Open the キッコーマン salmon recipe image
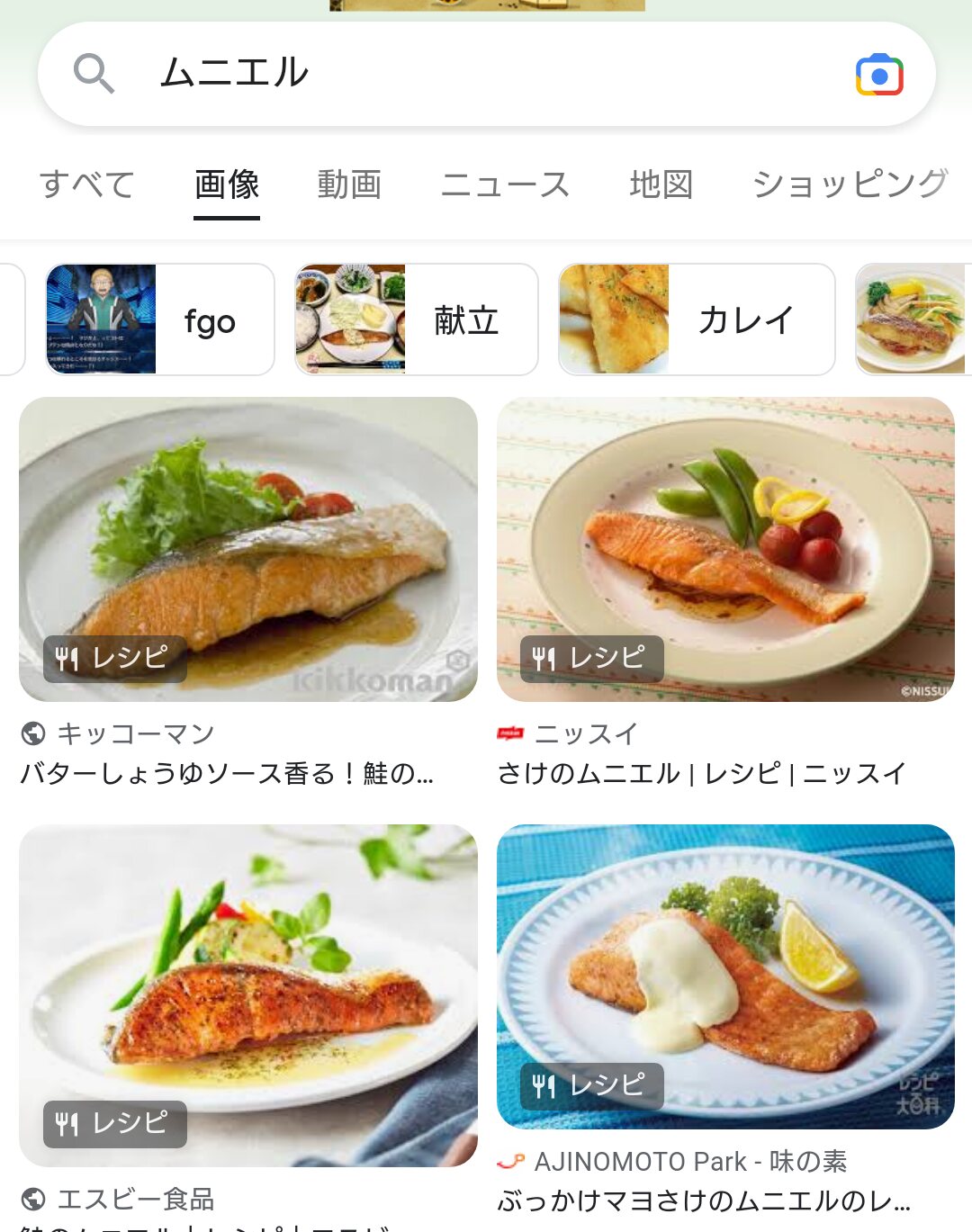 248,549
